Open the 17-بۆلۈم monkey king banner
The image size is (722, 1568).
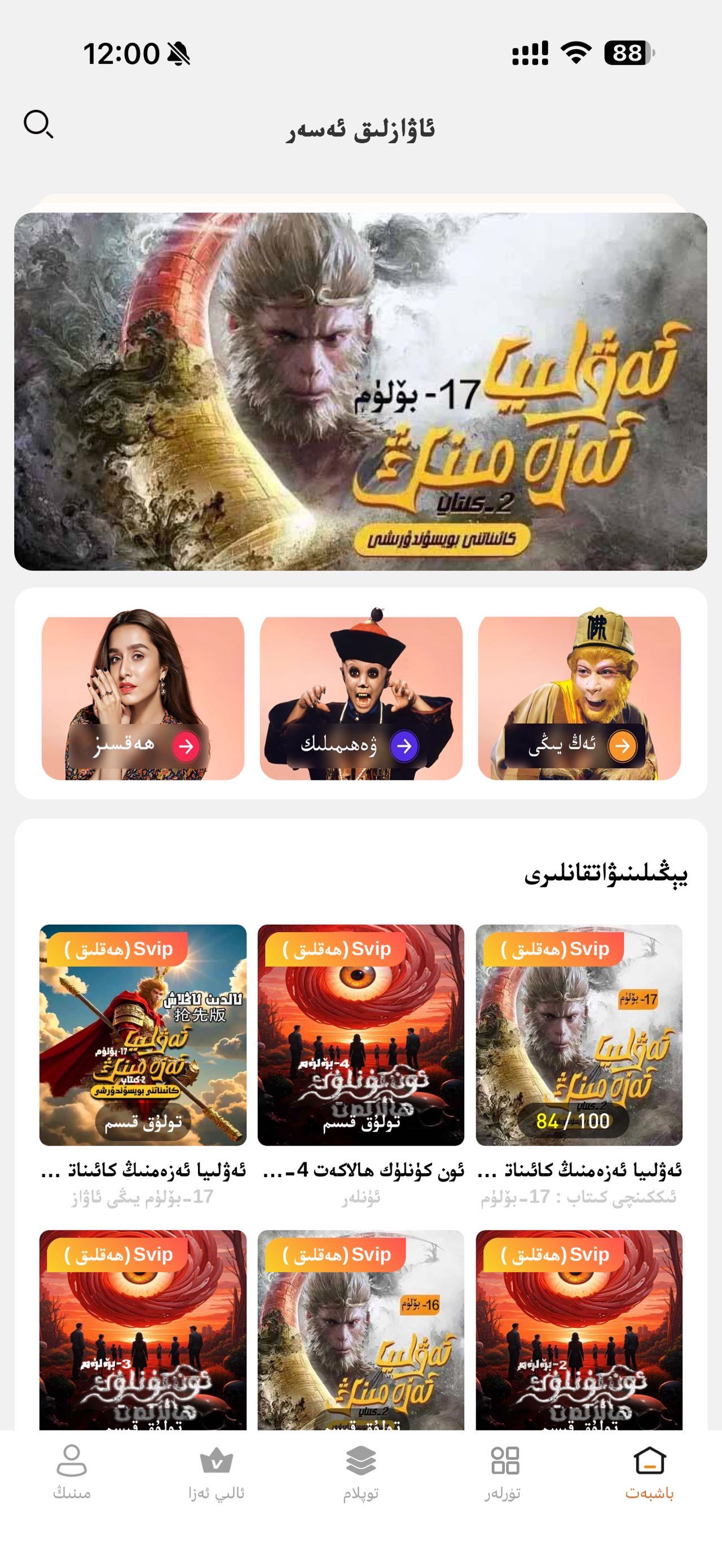point(360,391)
